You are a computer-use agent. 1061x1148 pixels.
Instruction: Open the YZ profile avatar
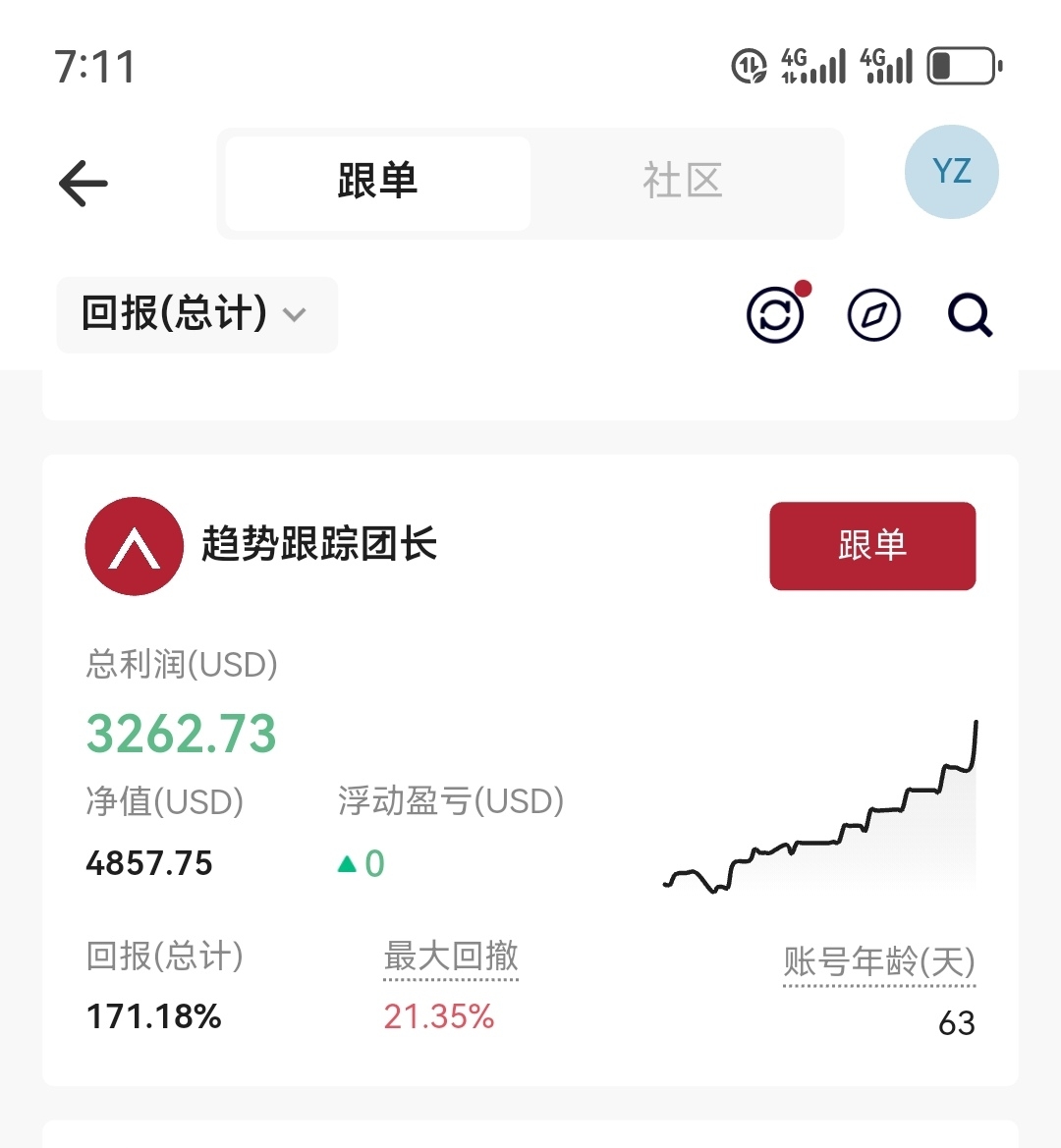pyautogui.click(x=951, y=172)
